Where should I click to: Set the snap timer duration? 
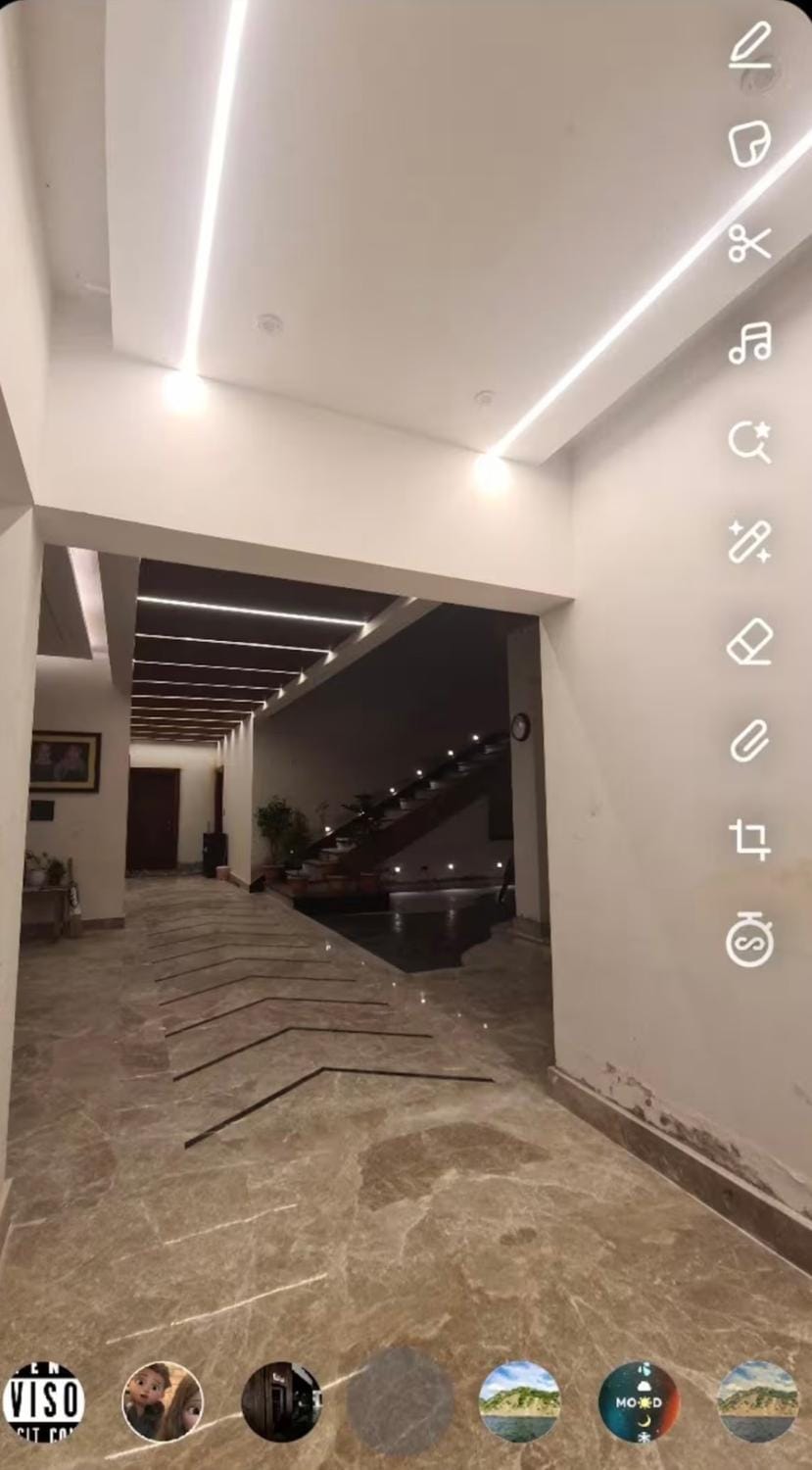[750, 941]
